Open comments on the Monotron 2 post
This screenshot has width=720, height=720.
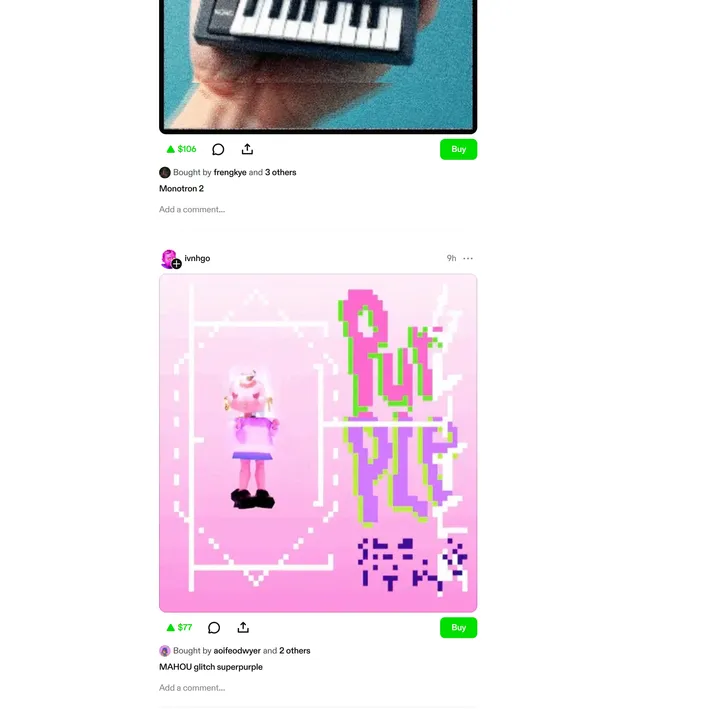[218, 149]
